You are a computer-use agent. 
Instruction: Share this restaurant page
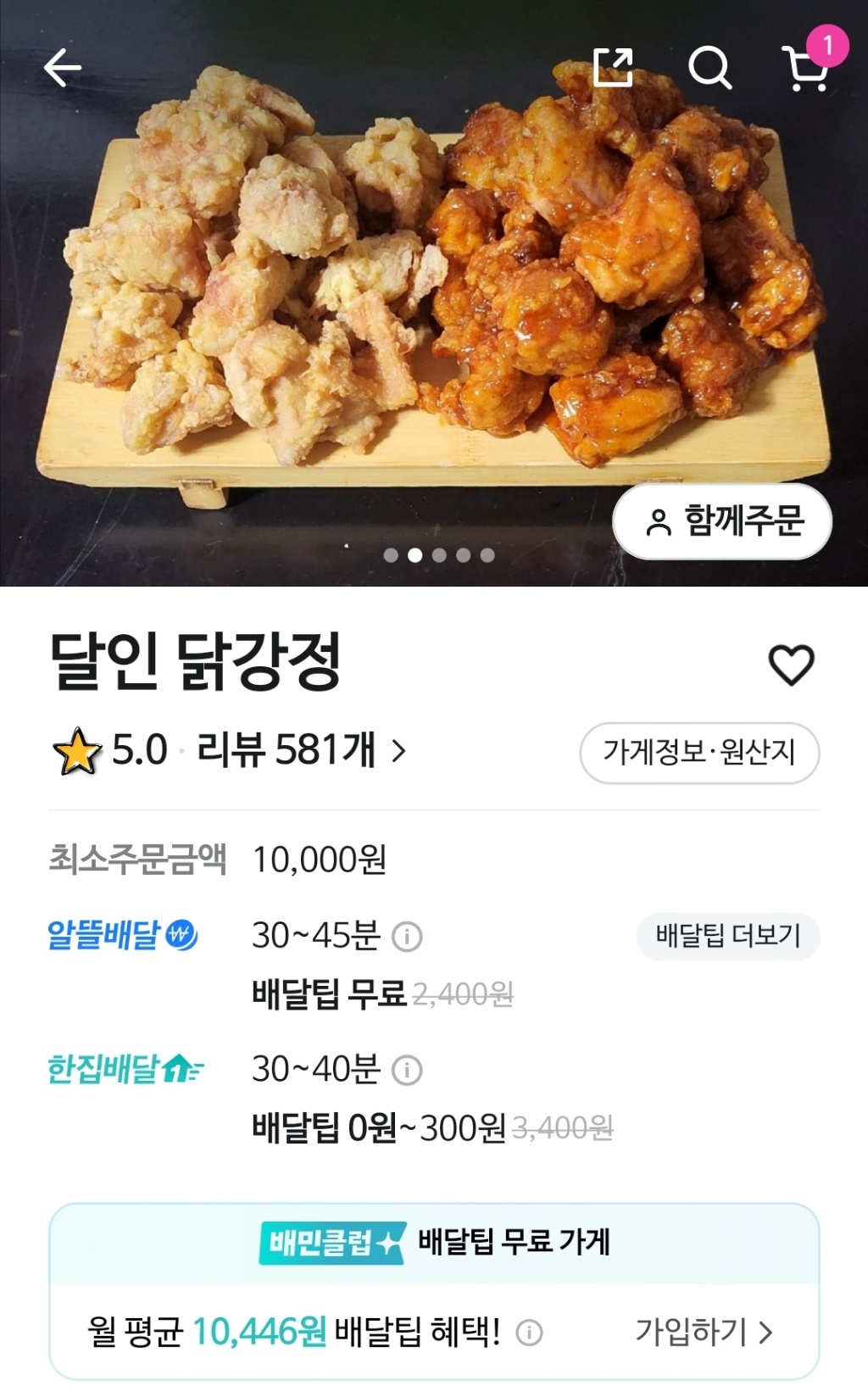coord(613,68)
